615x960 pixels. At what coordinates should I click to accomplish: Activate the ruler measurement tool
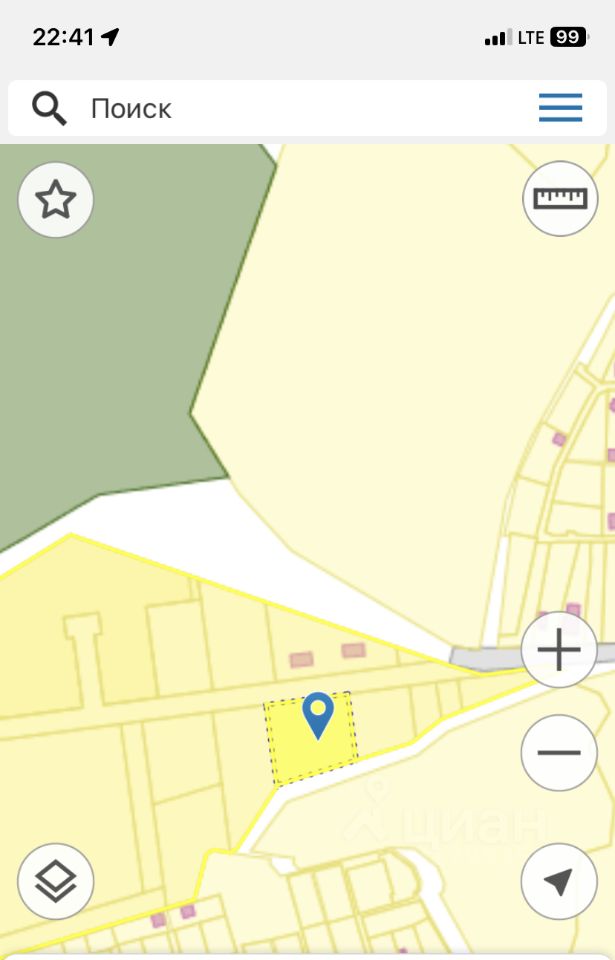click(560, 198)
